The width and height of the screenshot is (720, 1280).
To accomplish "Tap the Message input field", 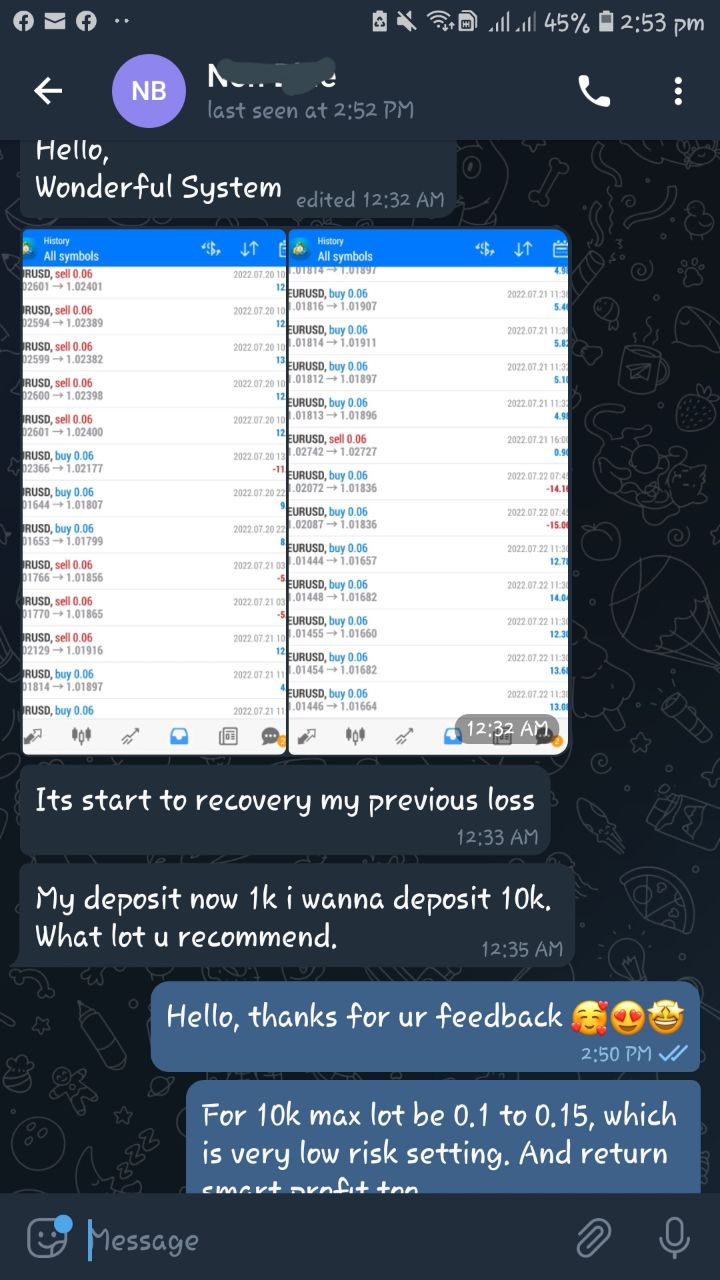I will point(320,1240).
